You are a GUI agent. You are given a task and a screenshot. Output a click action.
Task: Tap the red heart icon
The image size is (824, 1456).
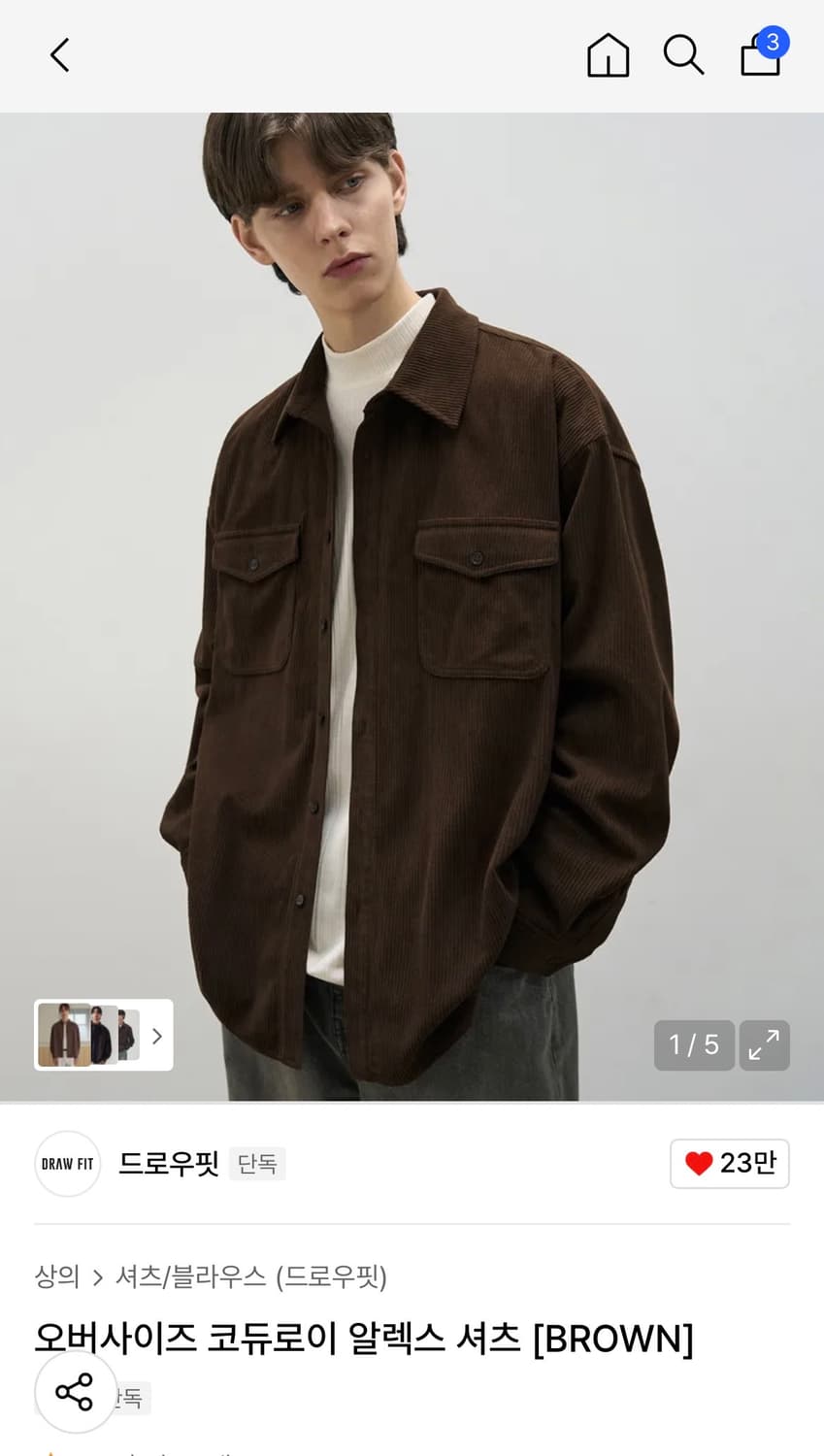coord(699,1163)
